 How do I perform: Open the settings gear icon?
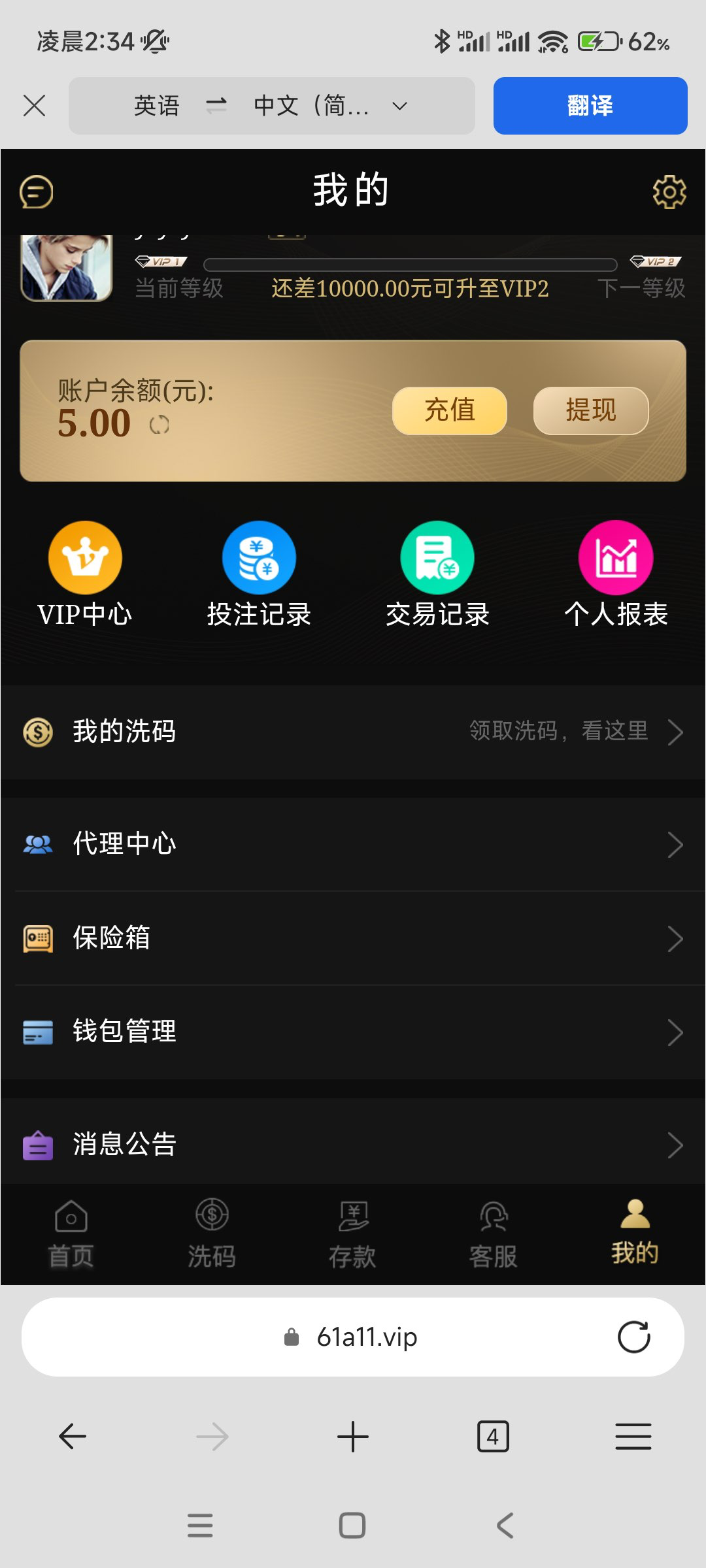pyautogui.click(x=669, y=192)
